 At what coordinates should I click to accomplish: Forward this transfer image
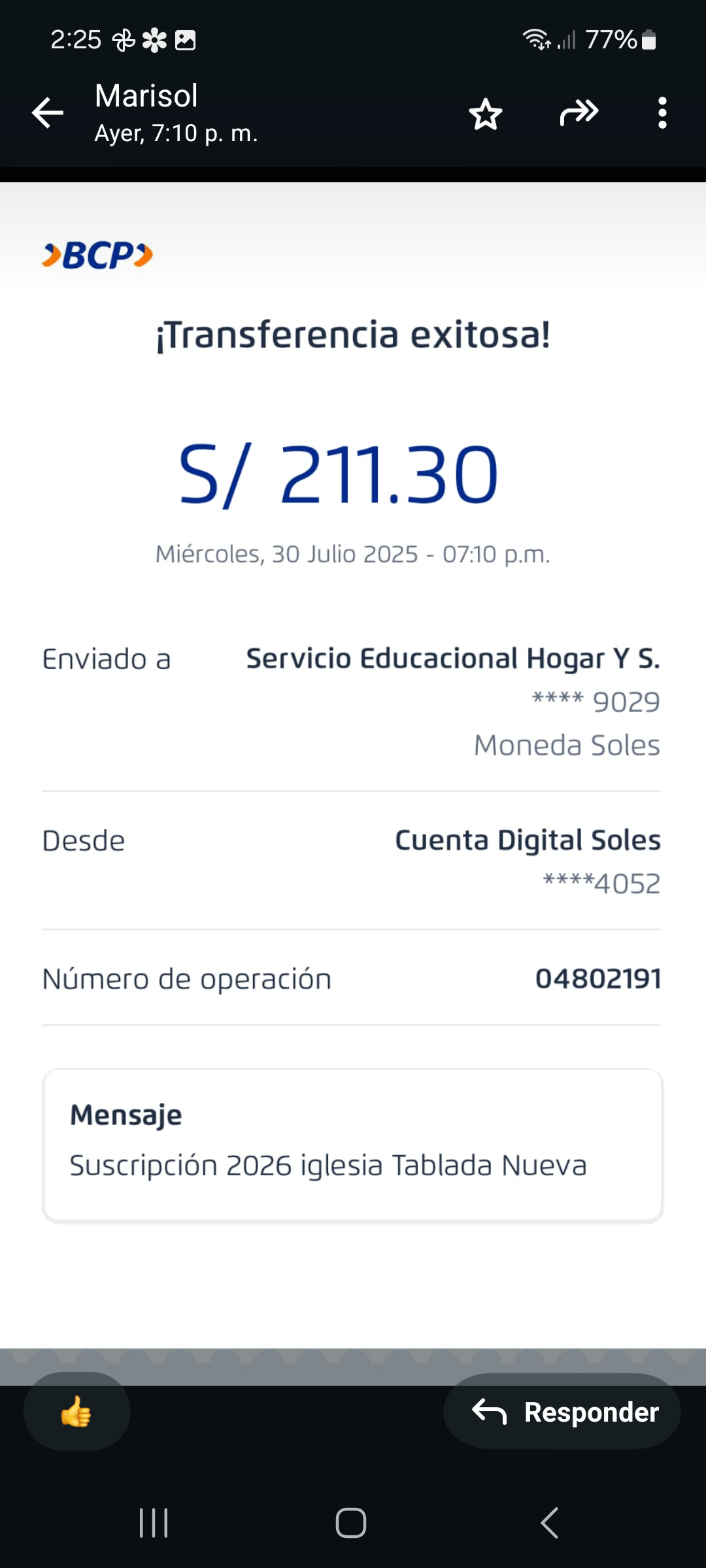(579, 113)
